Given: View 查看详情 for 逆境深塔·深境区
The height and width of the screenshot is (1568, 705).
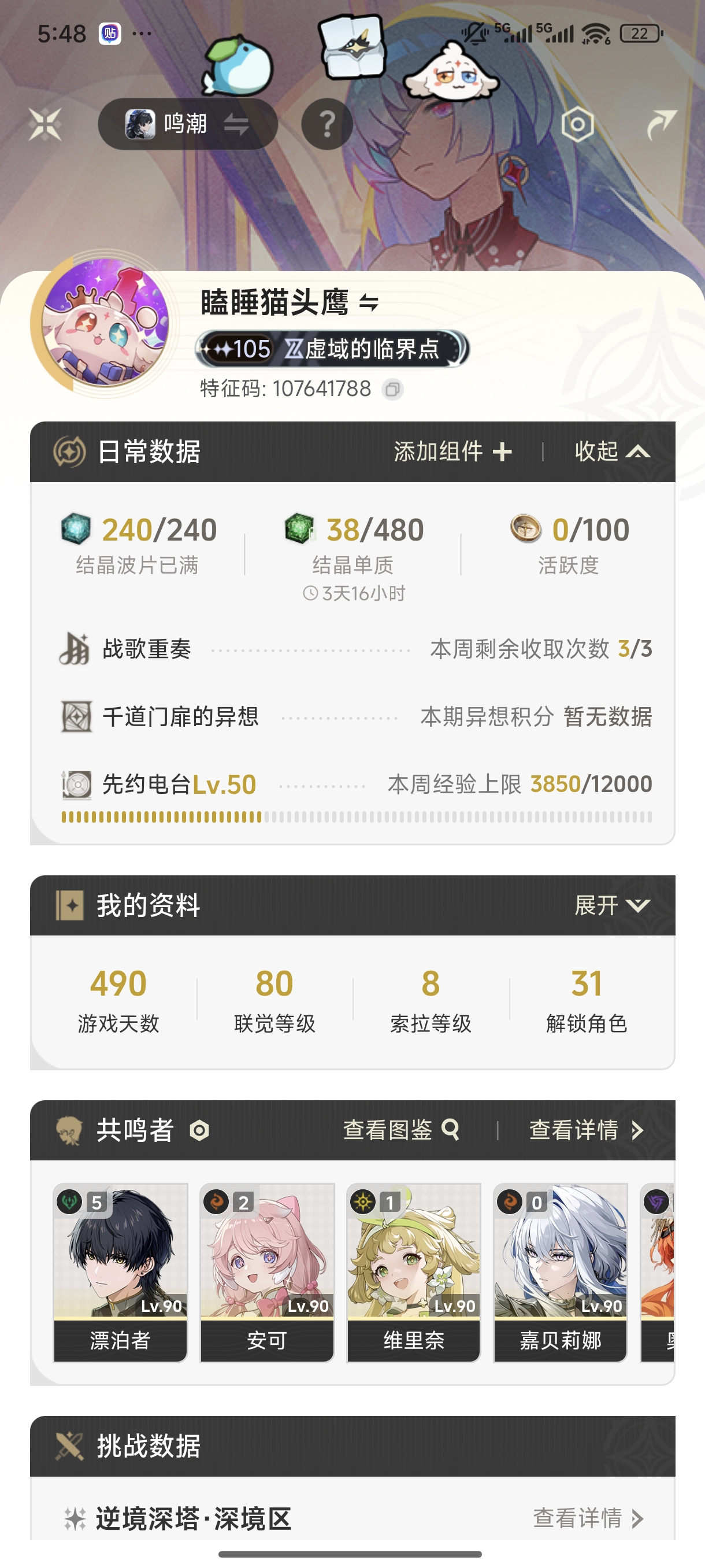Looking at the screenshot, I should (x=588, y=1519).
